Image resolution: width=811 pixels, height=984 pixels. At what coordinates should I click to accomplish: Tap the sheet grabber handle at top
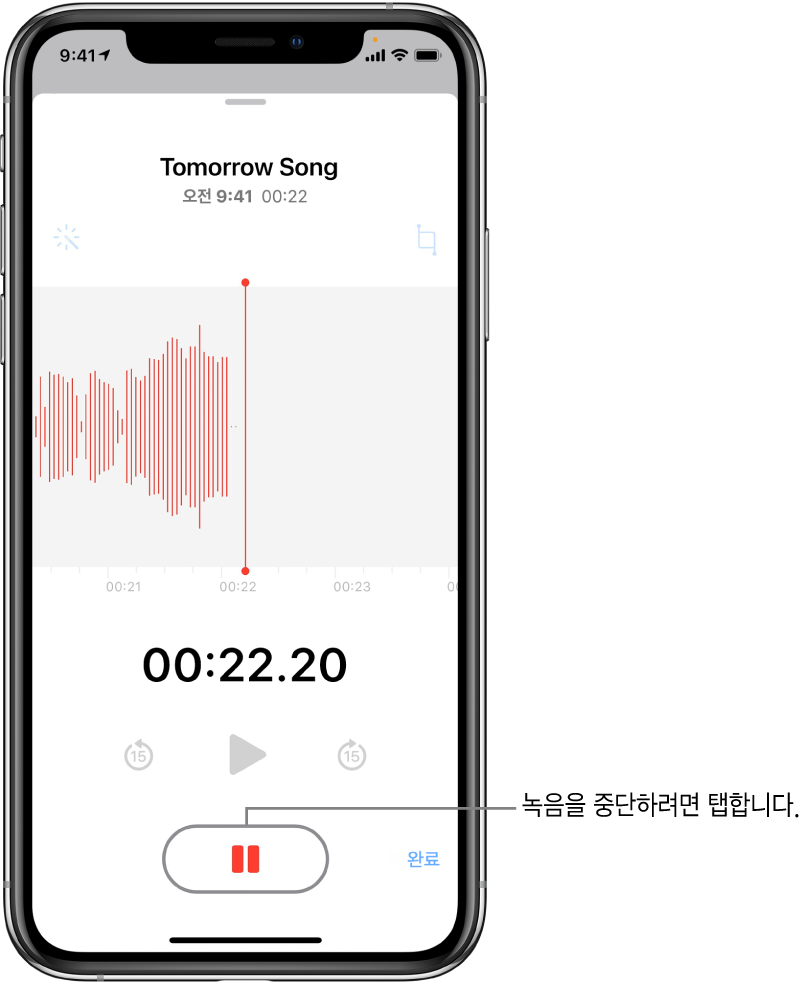tap(246, 102)
